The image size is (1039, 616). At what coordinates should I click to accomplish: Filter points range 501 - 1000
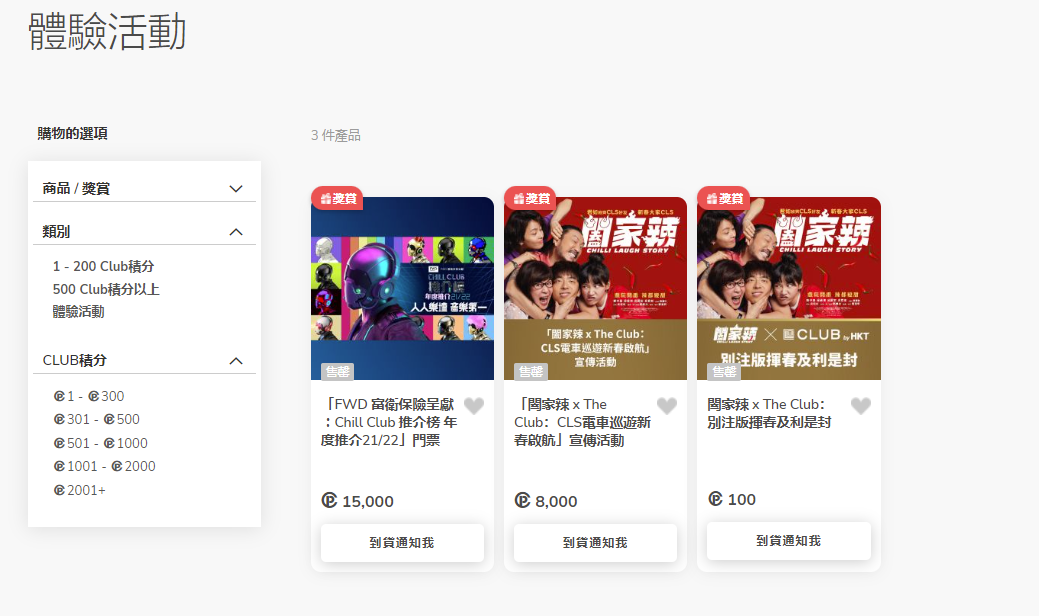[x=100, y=443]
